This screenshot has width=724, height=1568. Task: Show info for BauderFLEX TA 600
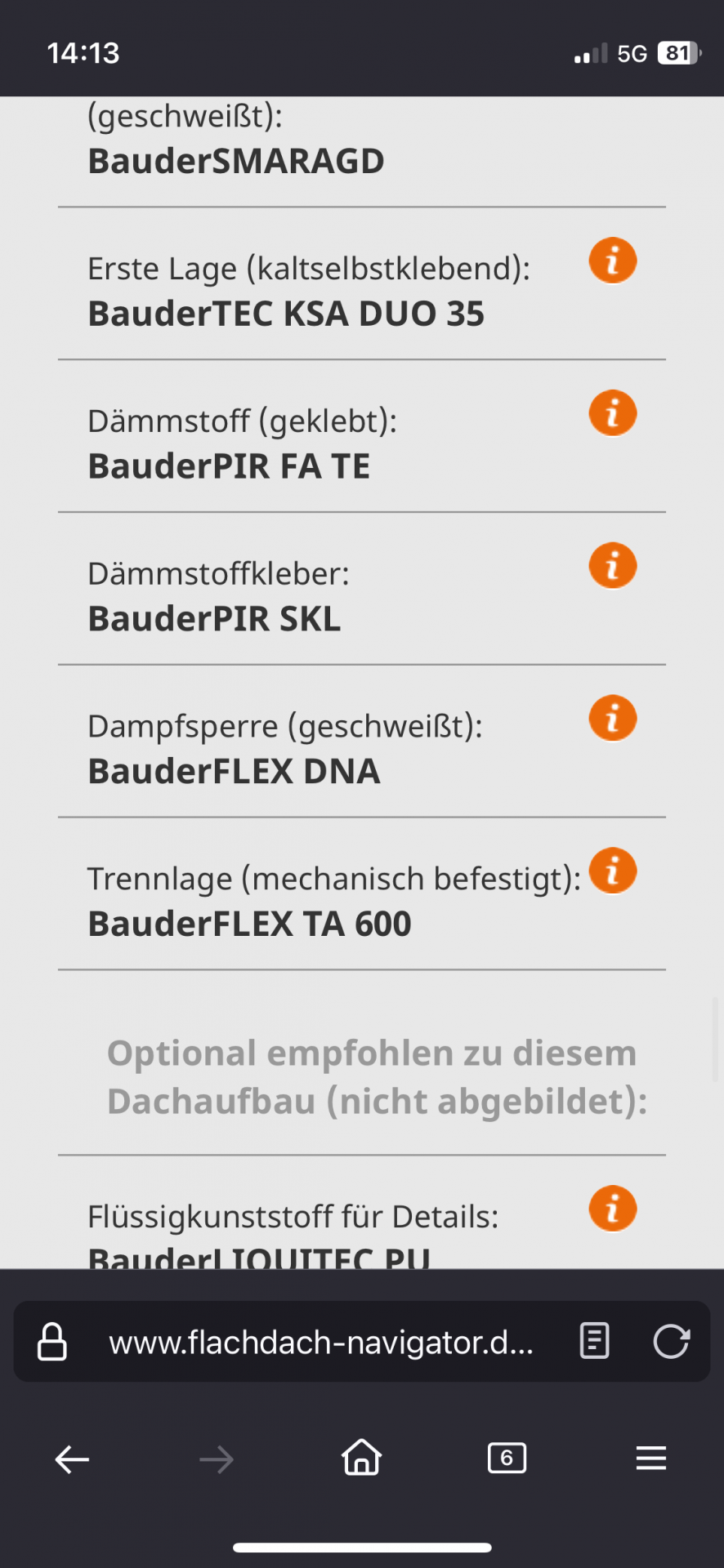[612, 871]
